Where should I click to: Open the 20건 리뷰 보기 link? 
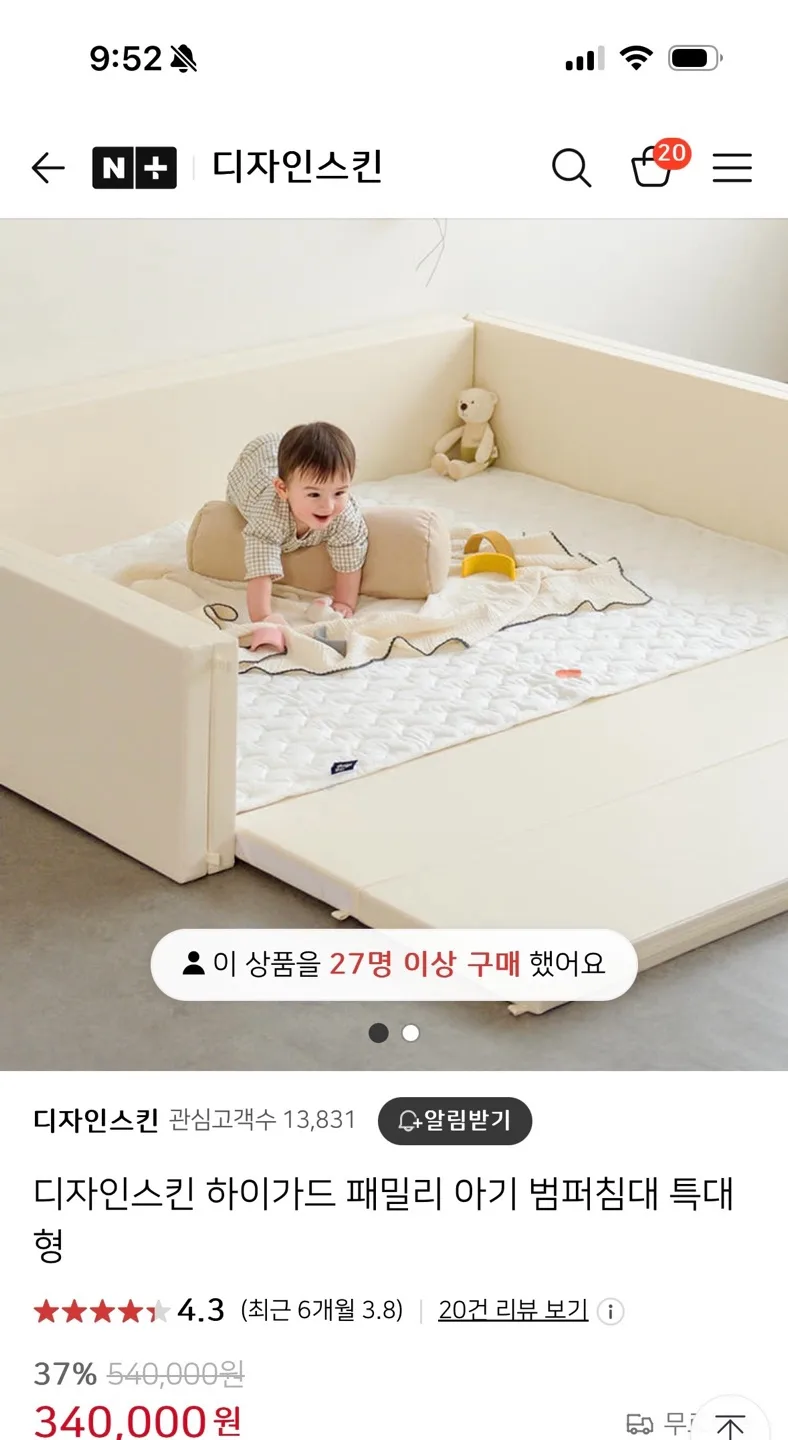(x=513, y=1310)
